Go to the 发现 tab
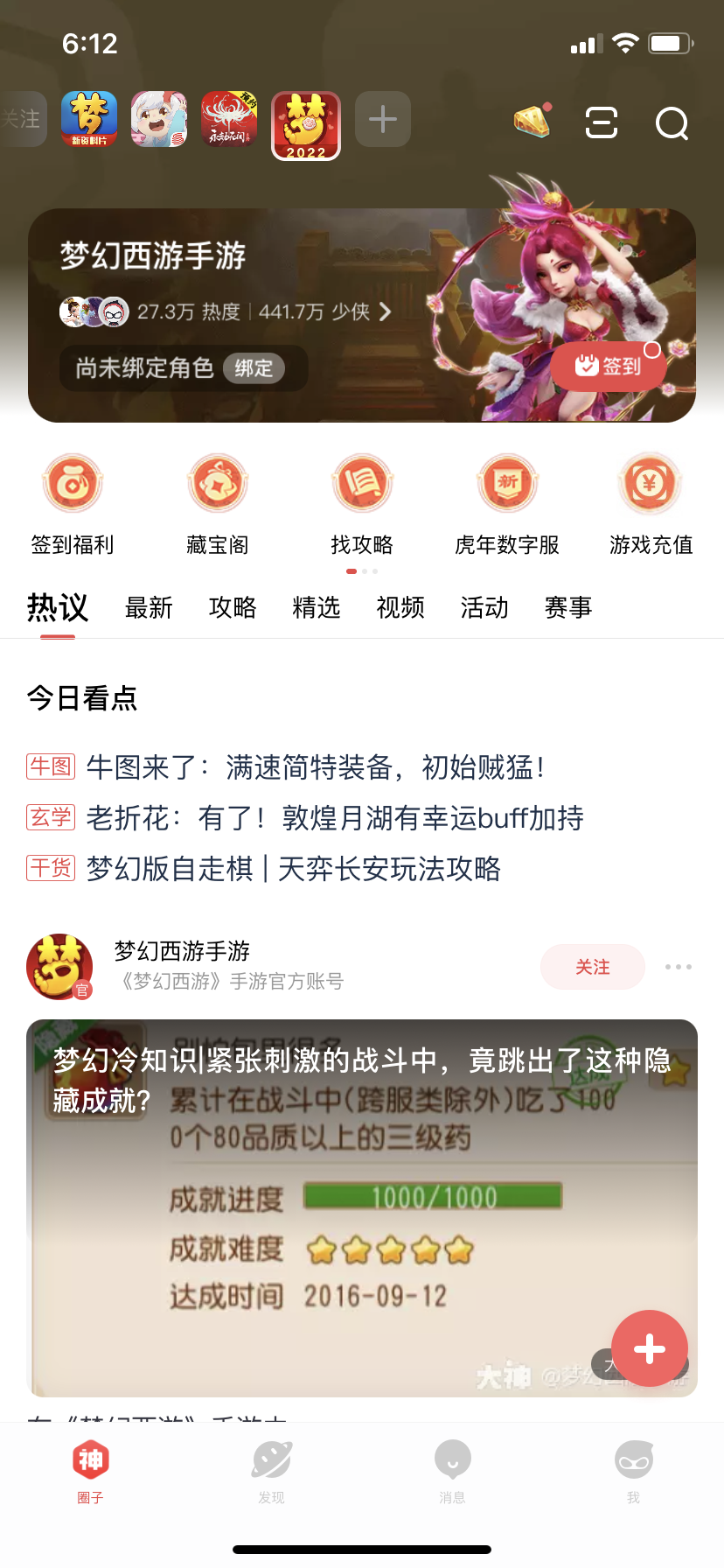This screenshot has height=1568, width=724. point(271,1472)
